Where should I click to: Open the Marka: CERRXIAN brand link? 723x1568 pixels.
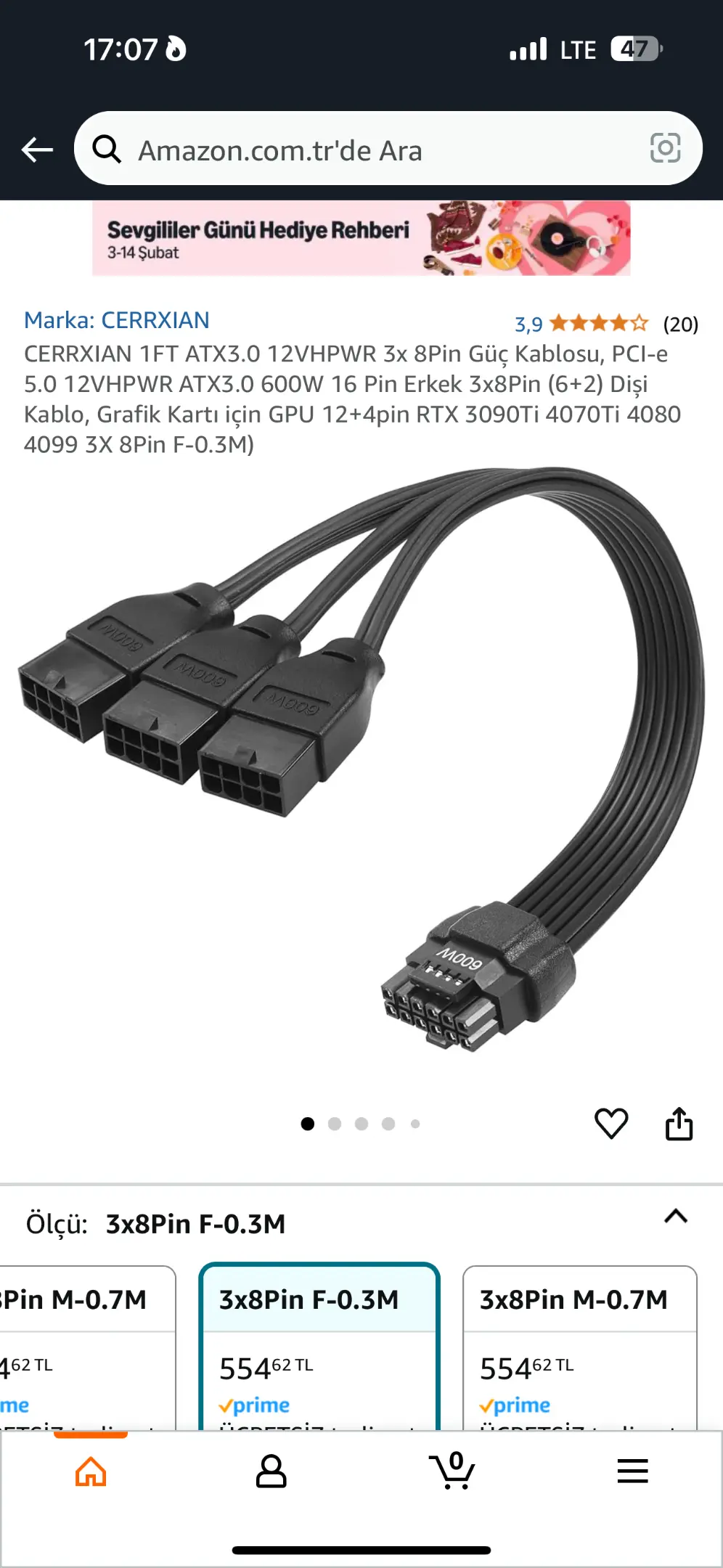coord(117,319)
